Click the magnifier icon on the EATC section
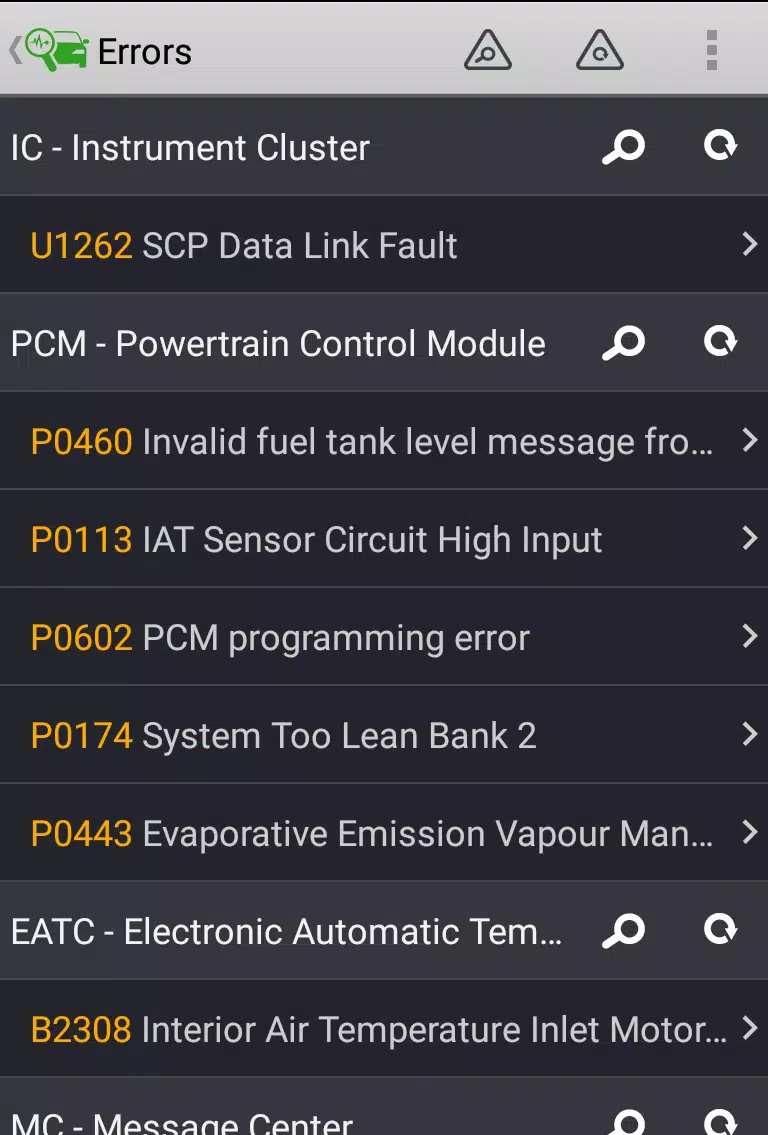768x1135 pixels. (622, 930)
